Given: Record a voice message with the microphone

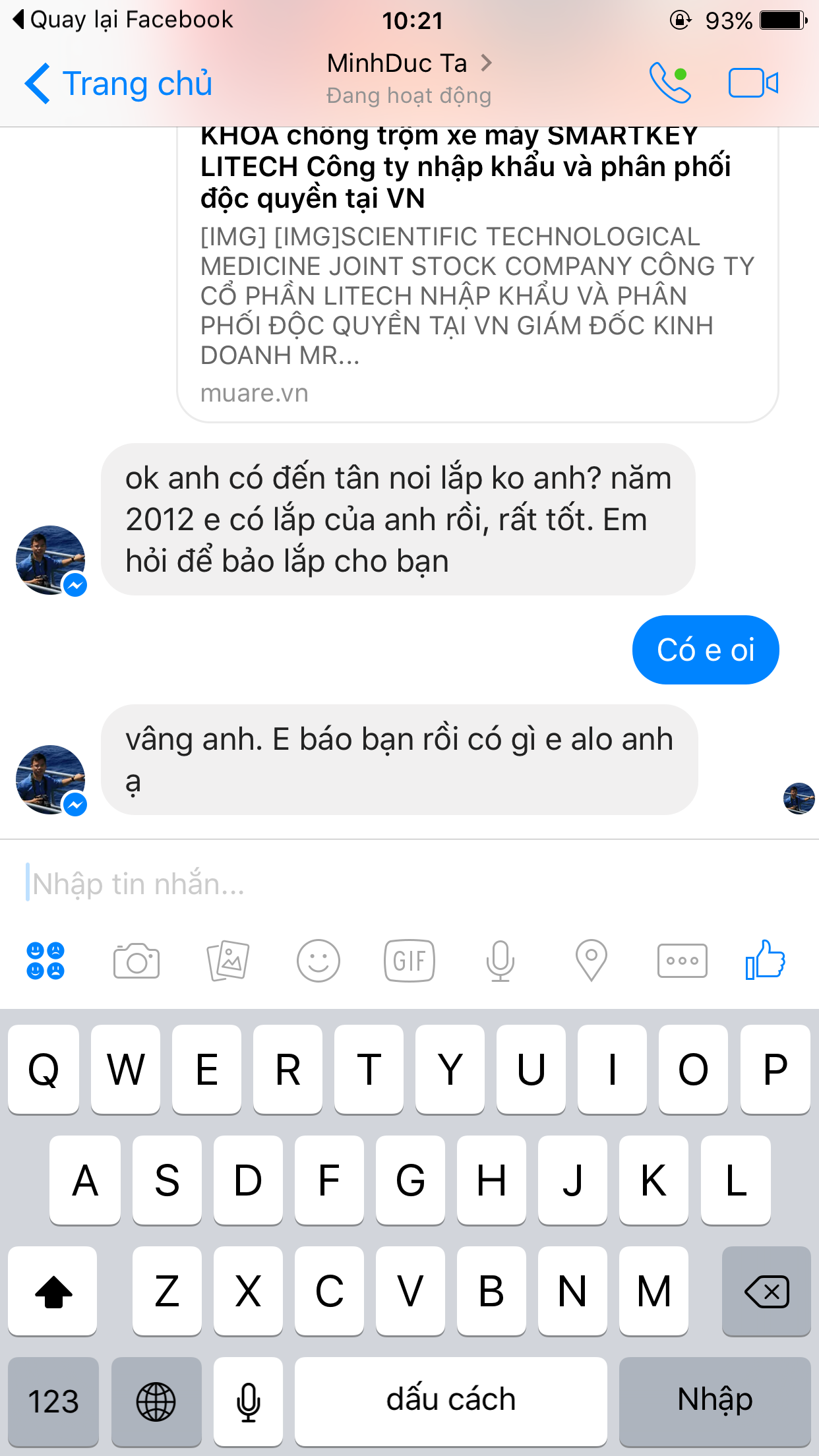Looking at the screenshot, I should pyautogui.click(x=501, y=961).
